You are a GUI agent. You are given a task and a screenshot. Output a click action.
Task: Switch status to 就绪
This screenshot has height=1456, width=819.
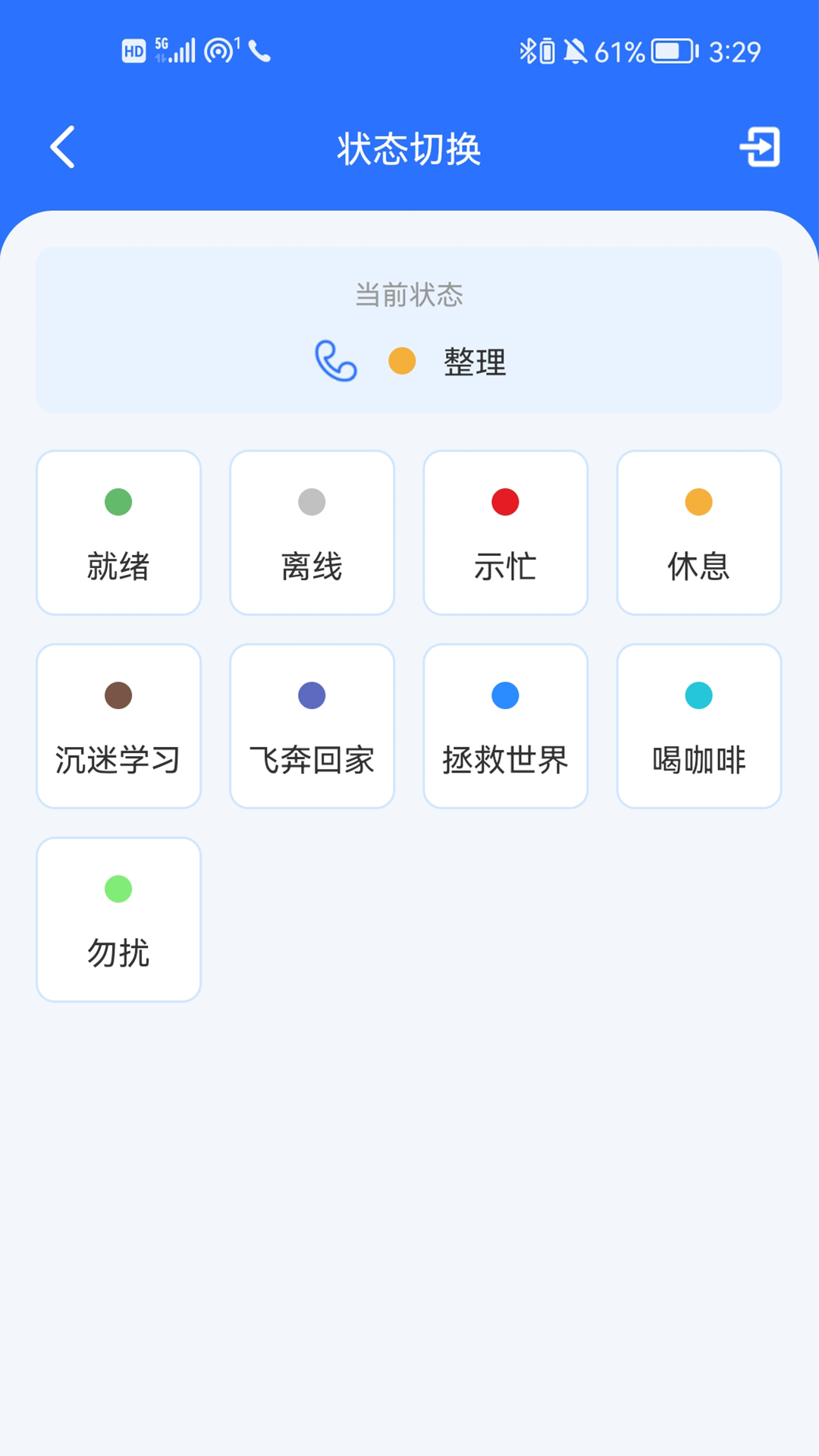(x=119, y=532)
